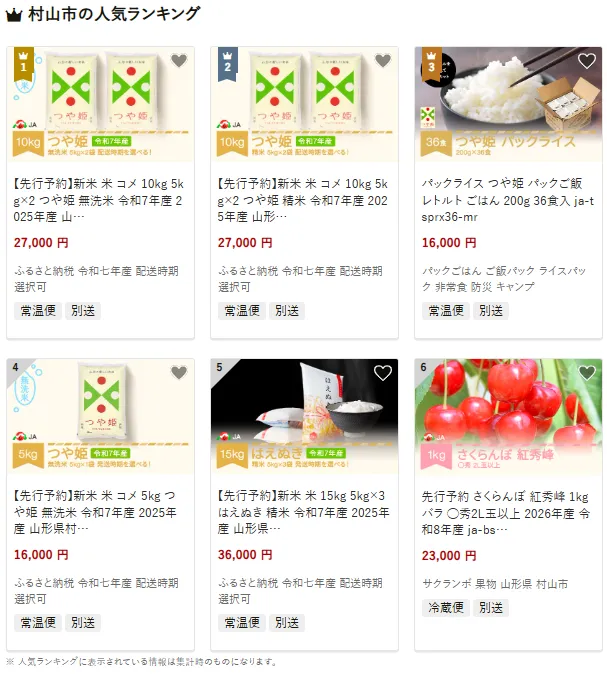Favorite the rank 1 つや姫 無洗米 10kg item
This screenshot has width=607, height=676.
tap(179, 61)
